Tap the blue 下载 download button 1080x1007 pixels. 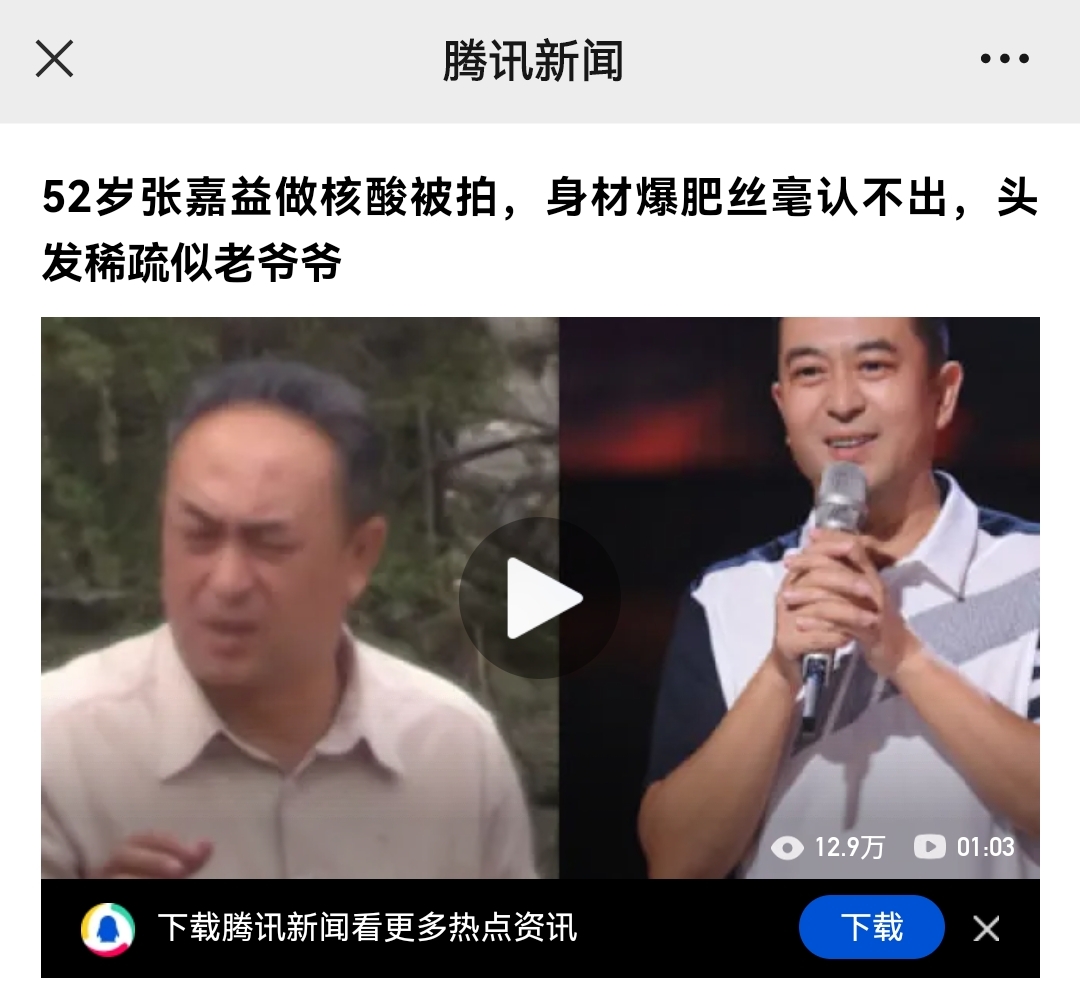871,927
